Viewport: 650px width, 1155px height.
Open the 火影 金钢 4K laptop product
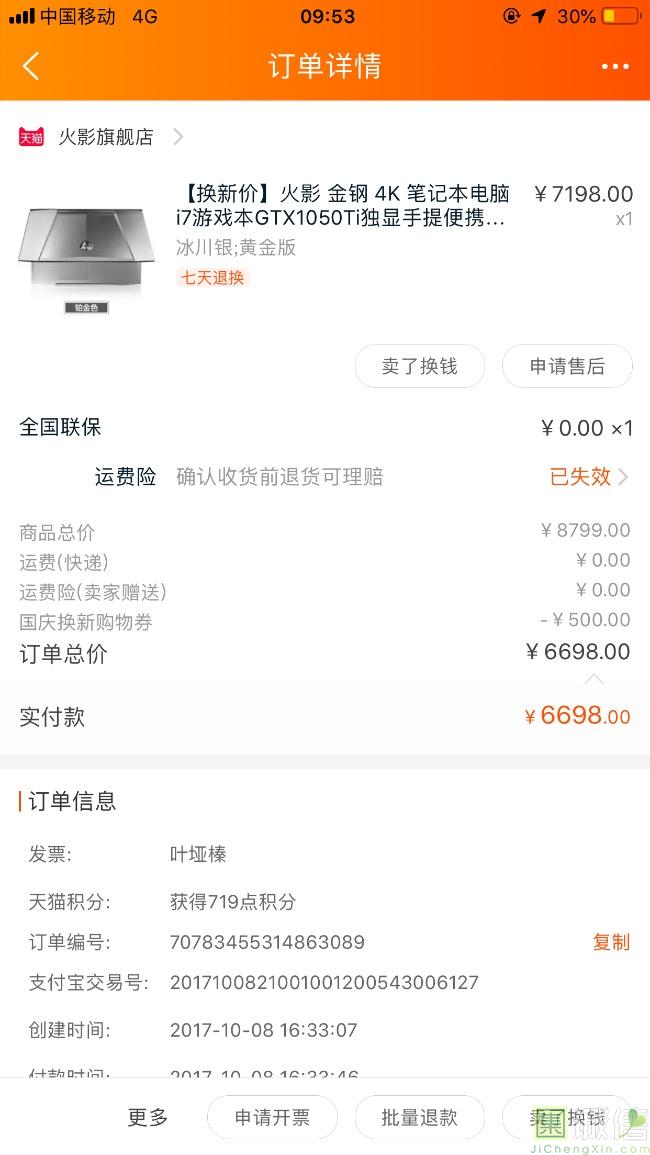343,206
